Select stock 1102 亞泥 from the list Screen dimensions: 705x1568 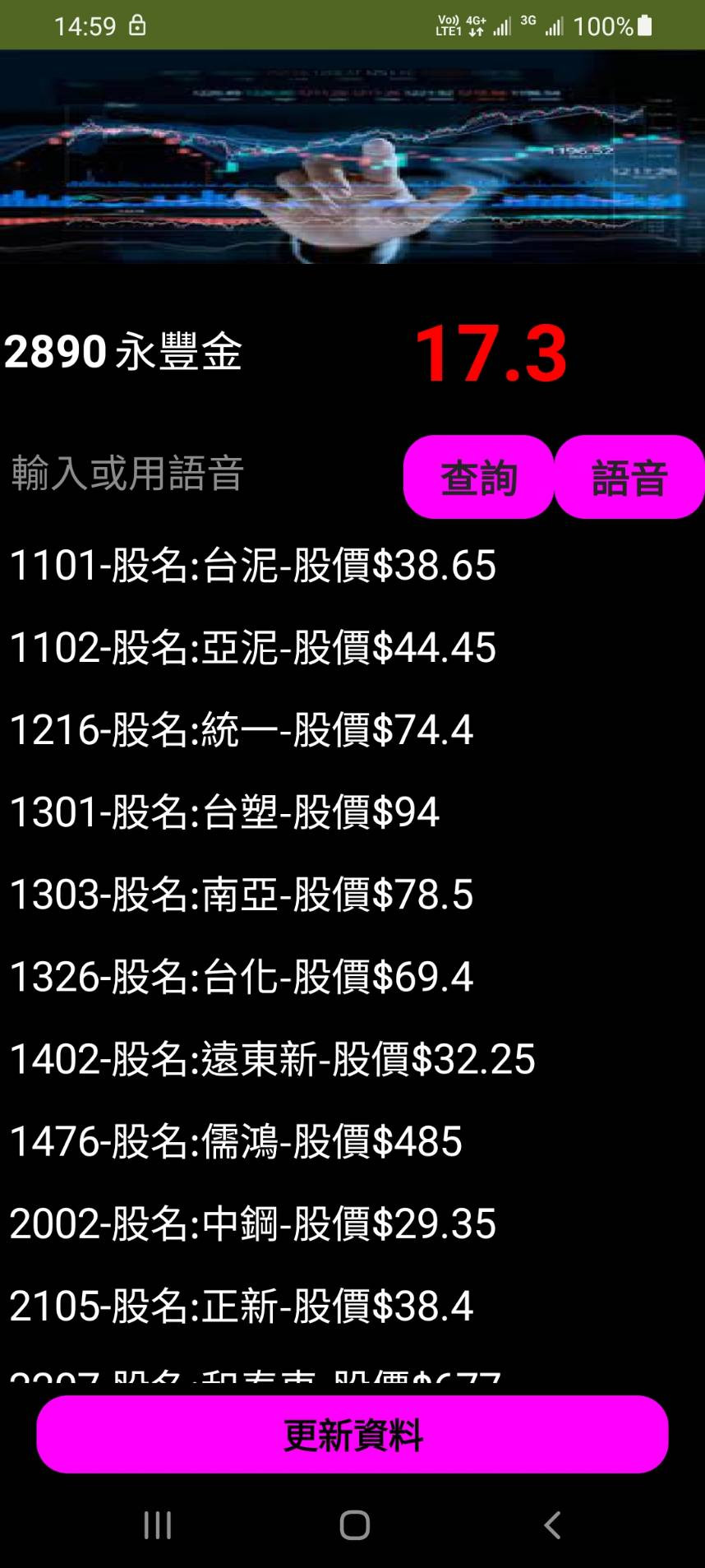[x=253, y=648]
